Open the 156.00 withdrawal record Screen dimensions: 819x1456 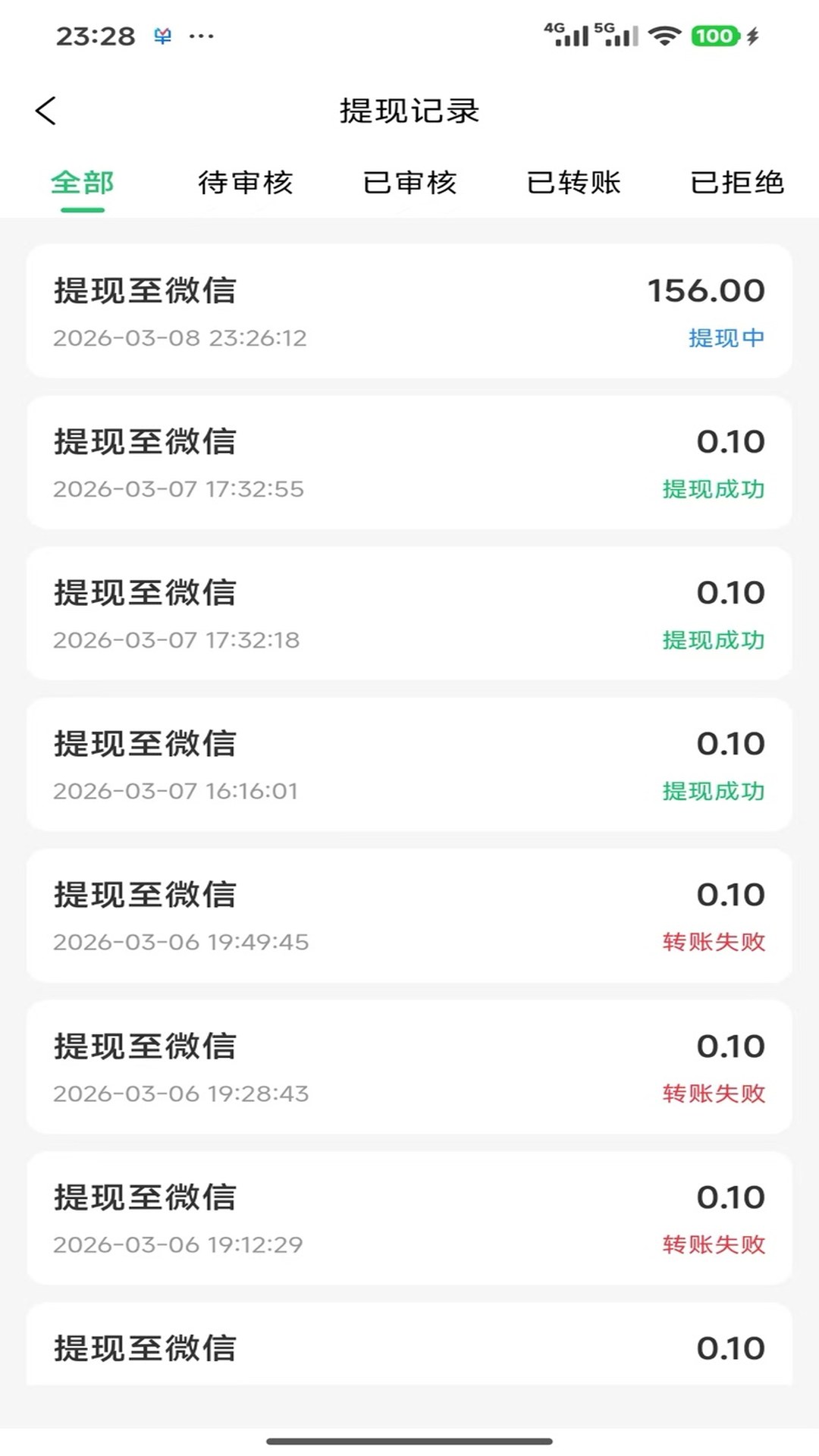[409, 311]
